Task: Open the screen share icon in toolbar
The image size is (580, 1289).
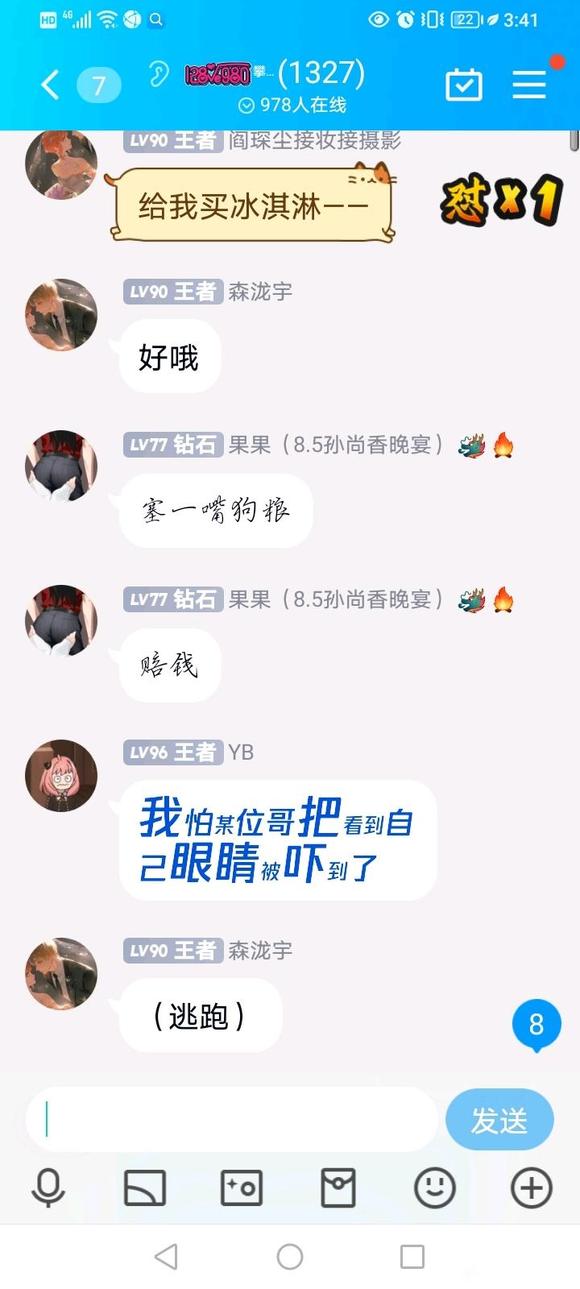Action: tap(145, 1188)
